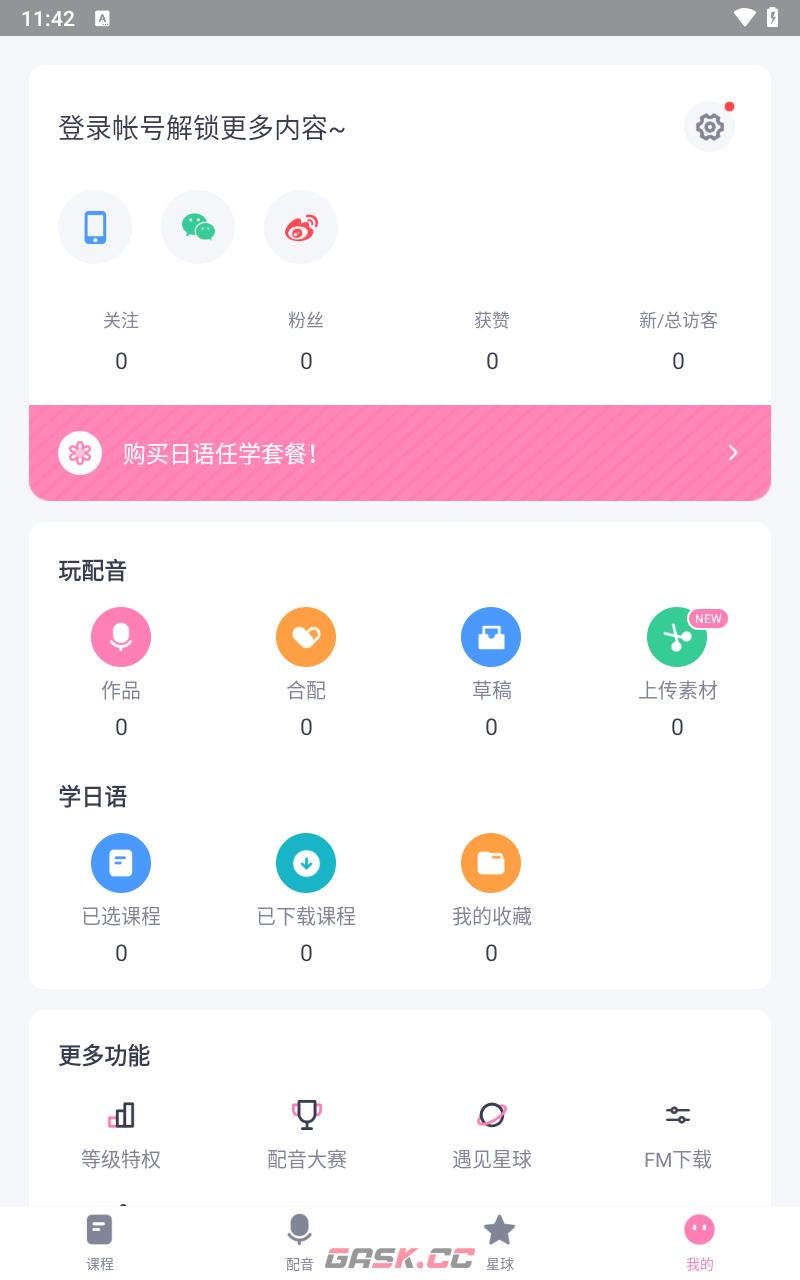The image size is (800, 1280).
Task: Open 遇见星球 under 更多功能
Action: 491,1115
